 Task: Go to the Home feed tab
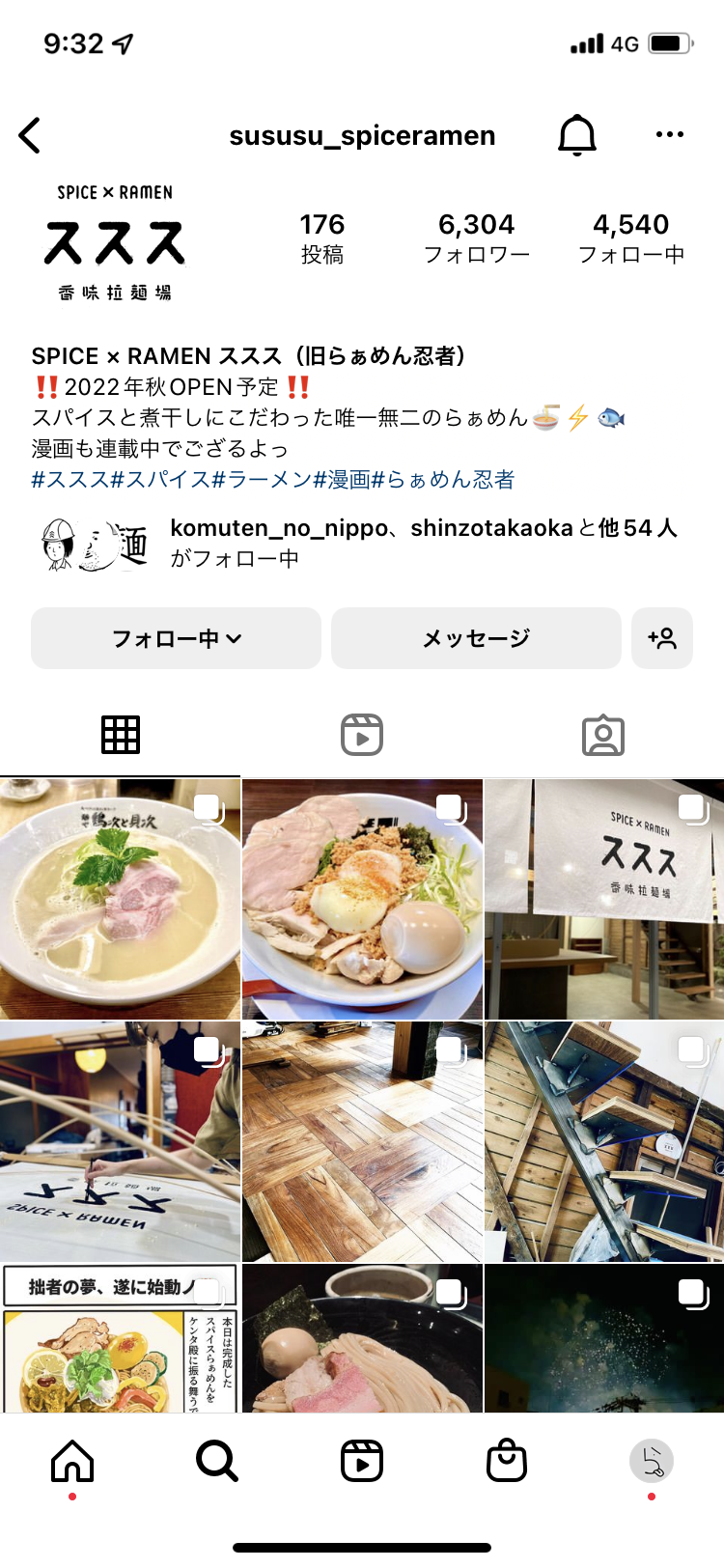click(x=72, y=1461)
